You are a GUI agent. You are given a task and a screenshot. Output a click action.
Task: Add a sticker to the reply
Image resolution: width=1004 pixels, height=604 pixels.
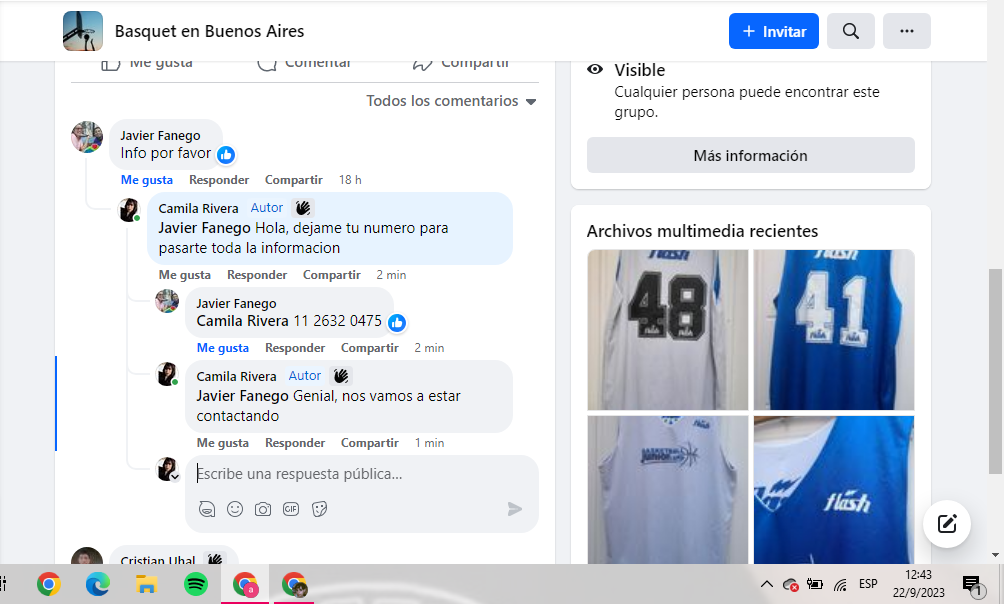319,509
